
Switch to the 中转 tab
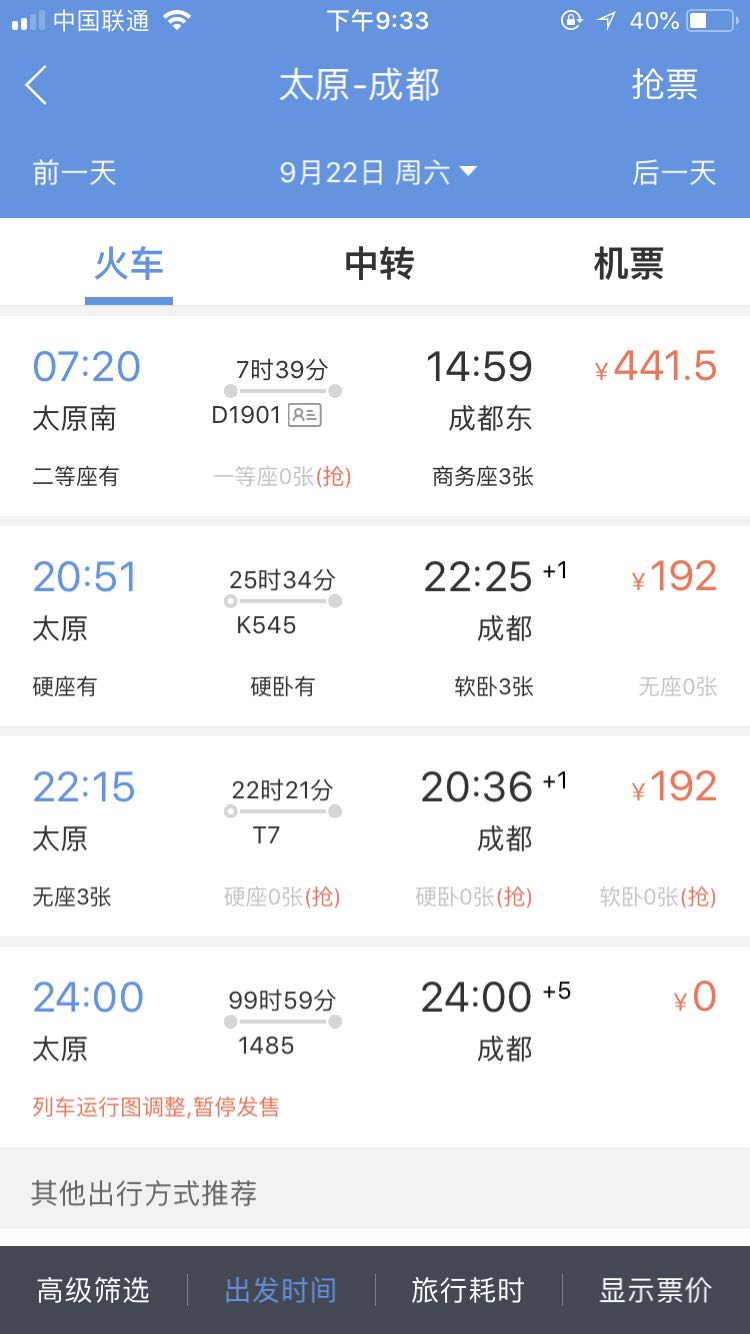379,264
